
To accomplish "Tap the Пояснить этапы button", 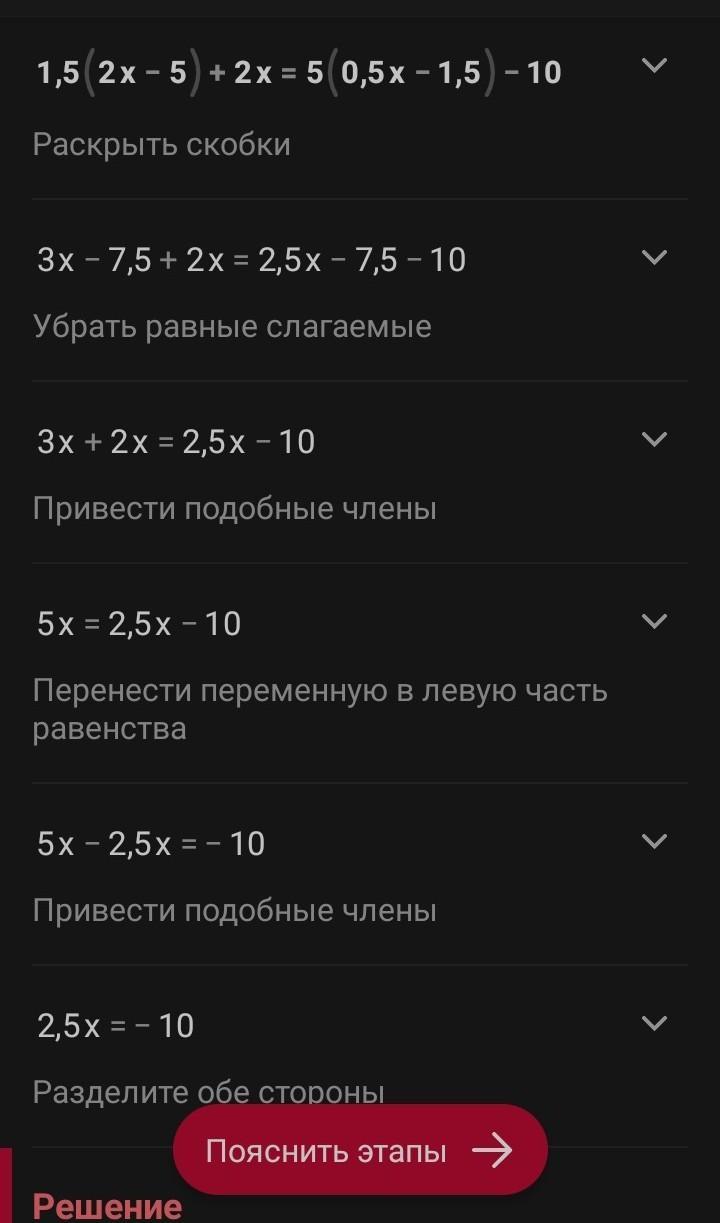I will 360,1151.
